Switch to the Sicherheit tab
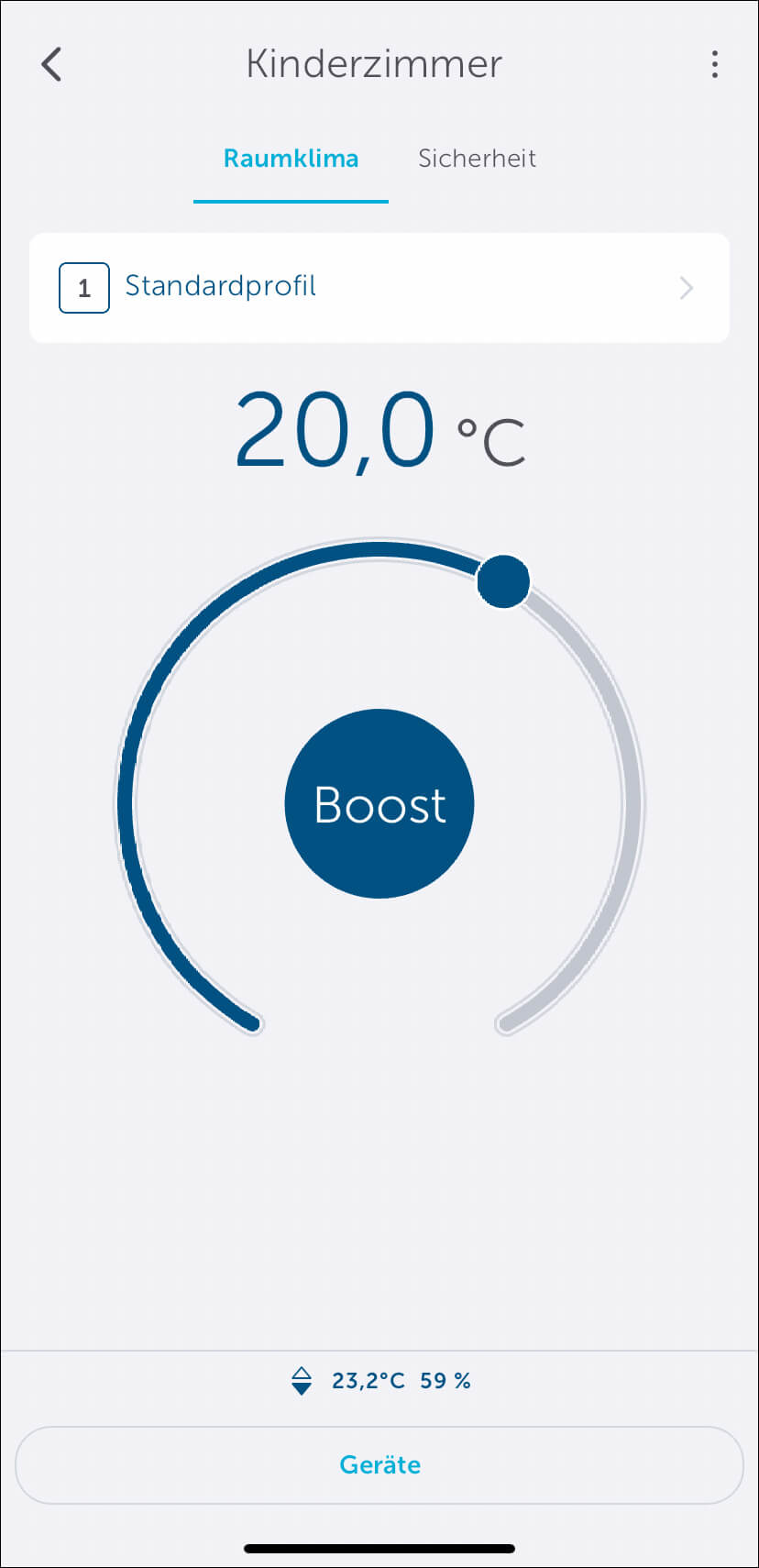The width and height of the screenshot is (759, 1568). 477,159
